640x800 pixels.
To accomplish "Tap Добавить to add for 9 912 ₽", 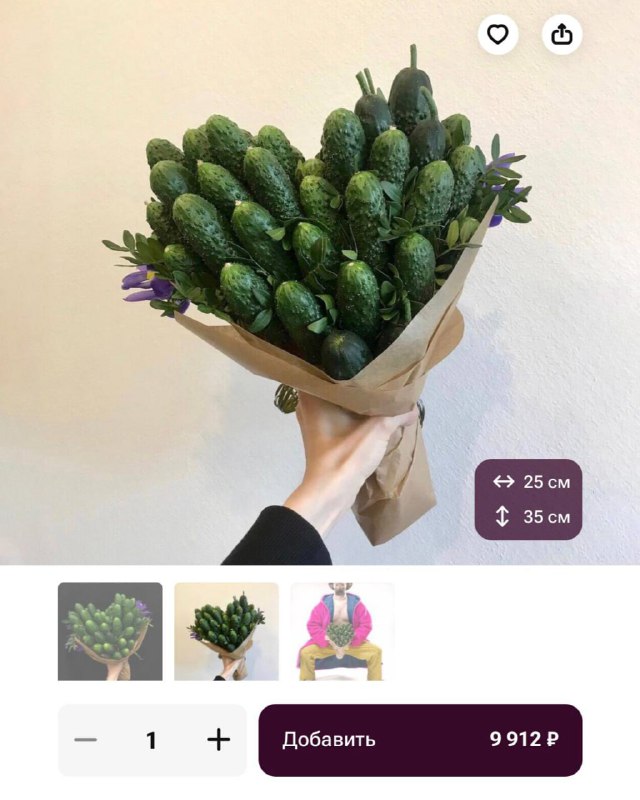I will coord(420,740).
